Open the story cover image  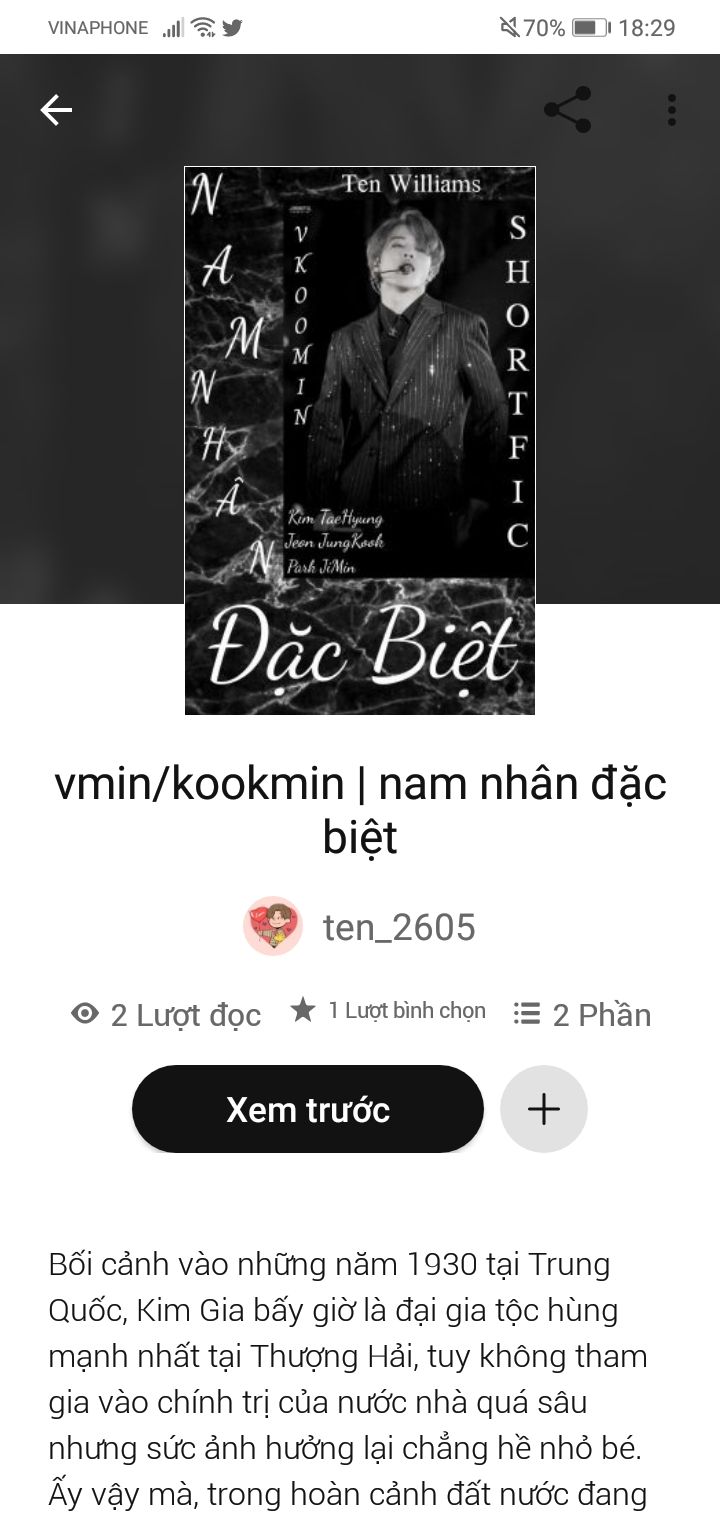(x=360, y=440)
